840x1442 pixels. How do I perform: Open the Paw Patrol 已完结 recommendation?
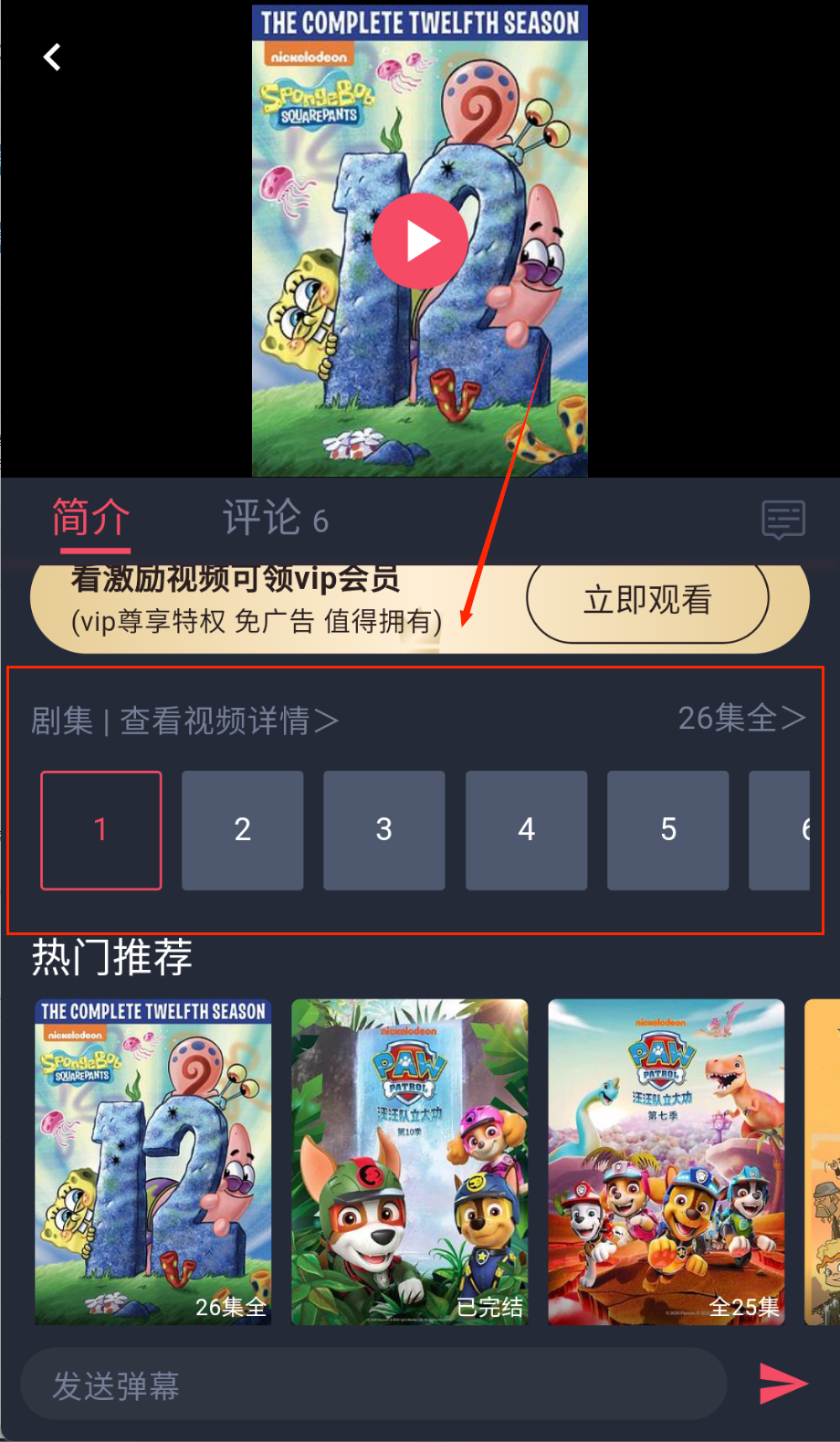(410, 1162)
